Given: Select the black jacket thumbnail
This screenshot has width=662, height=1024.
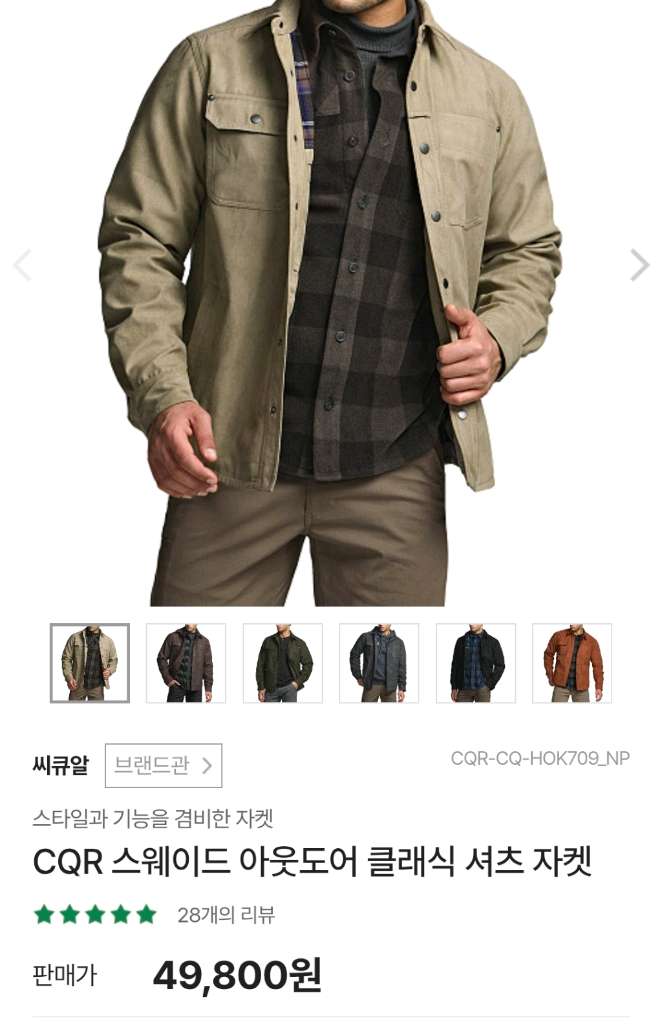Looking at the screenshot, I should coord(476,663).
